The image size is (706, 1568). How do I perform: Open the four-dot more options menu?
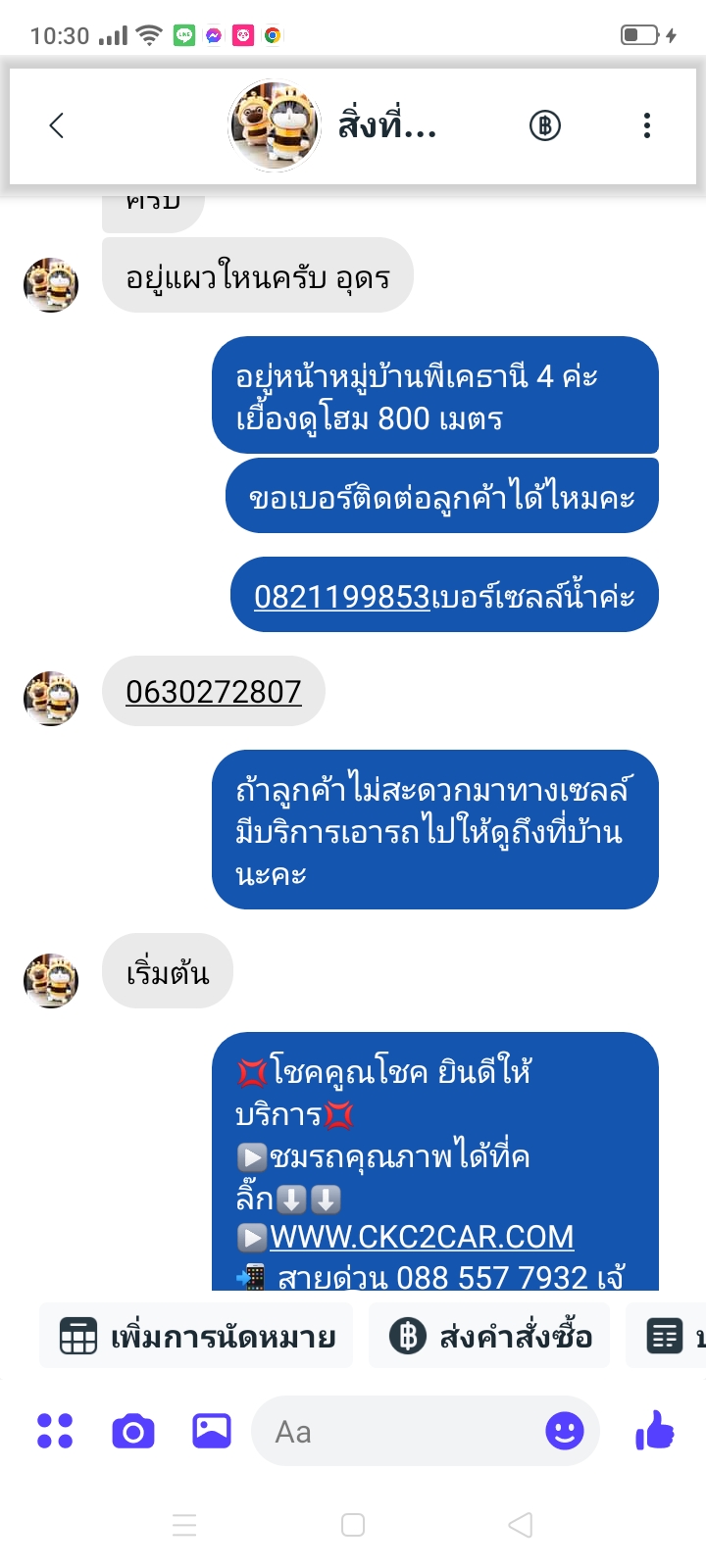(x=55, y=1431)
